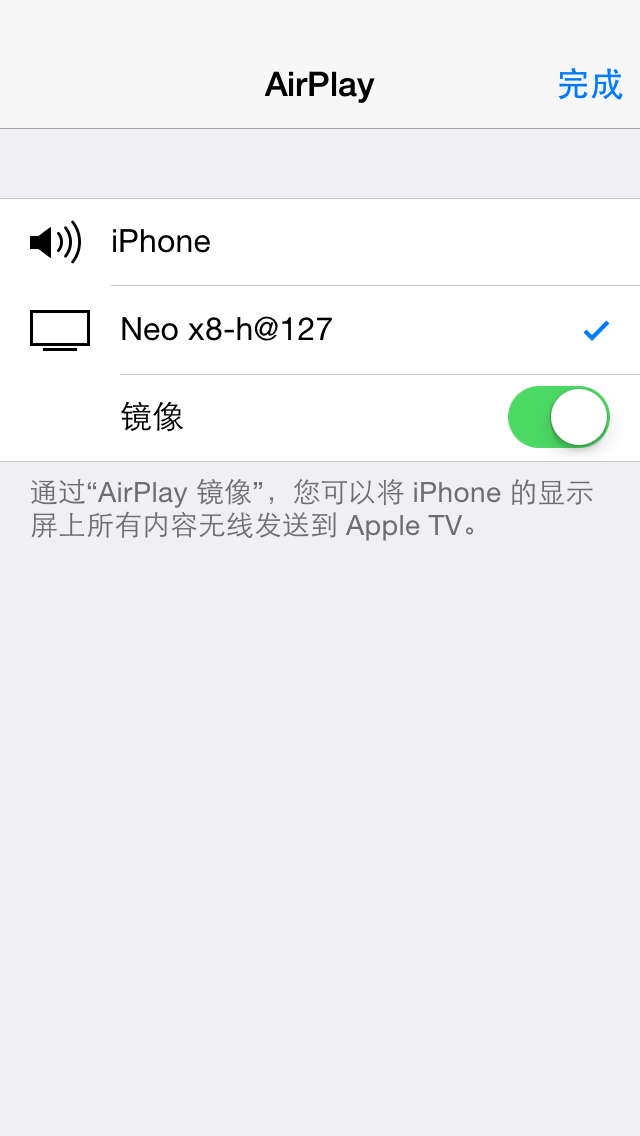The height and width of the screenshot is (1136, 640).
Task: Tap 完成 to close AirPlay
Action: click(x=589, y=85)
